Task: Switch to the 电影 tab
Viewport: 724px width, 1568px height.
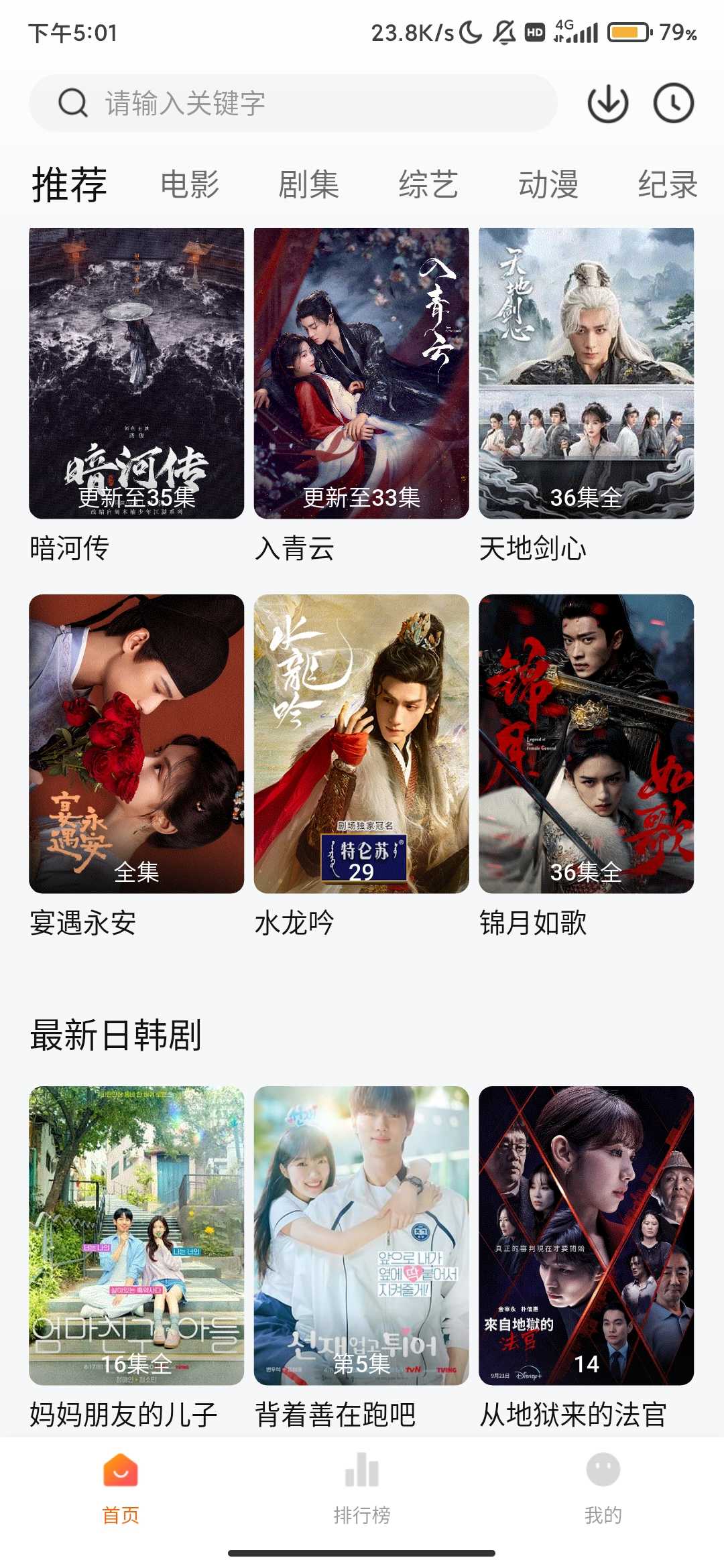Action: click(190, 184)
